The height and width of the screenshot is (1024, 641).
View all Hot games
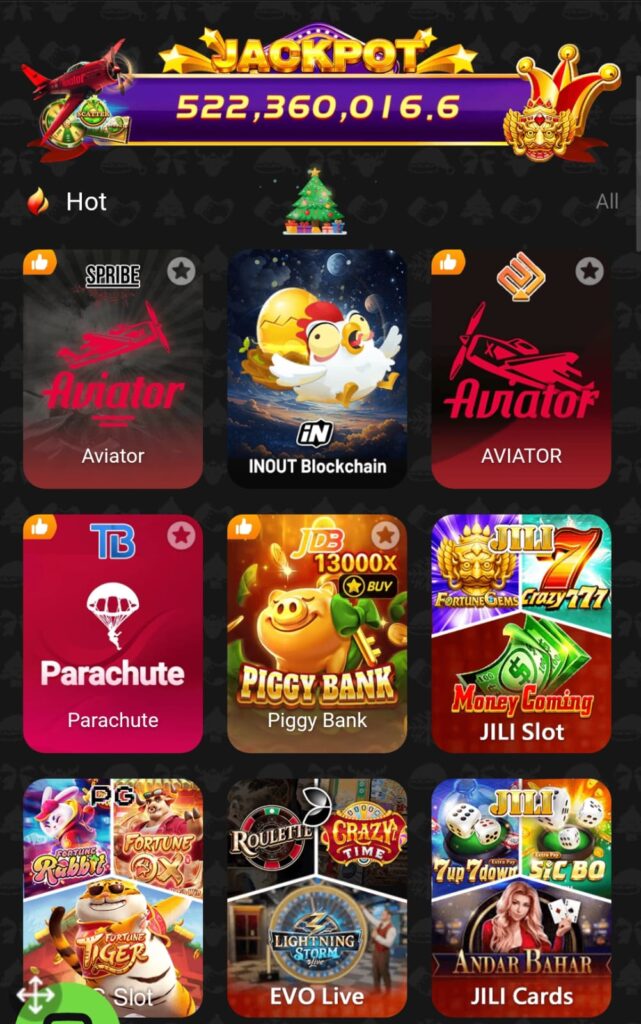tap(607, 202)
